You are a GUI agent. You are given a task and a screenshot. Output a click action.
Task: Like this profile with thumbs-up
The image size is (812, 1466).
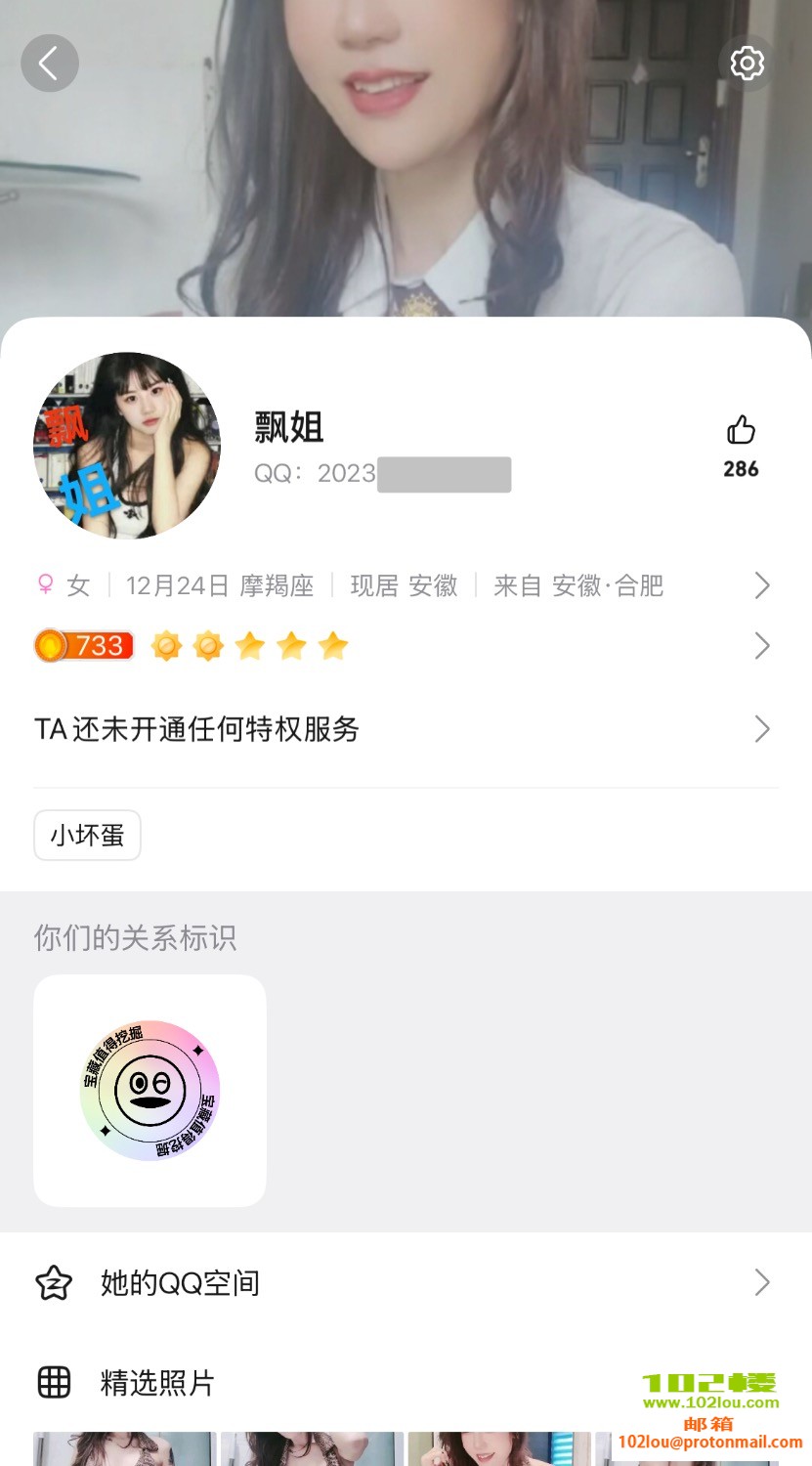tap(741, 431)
